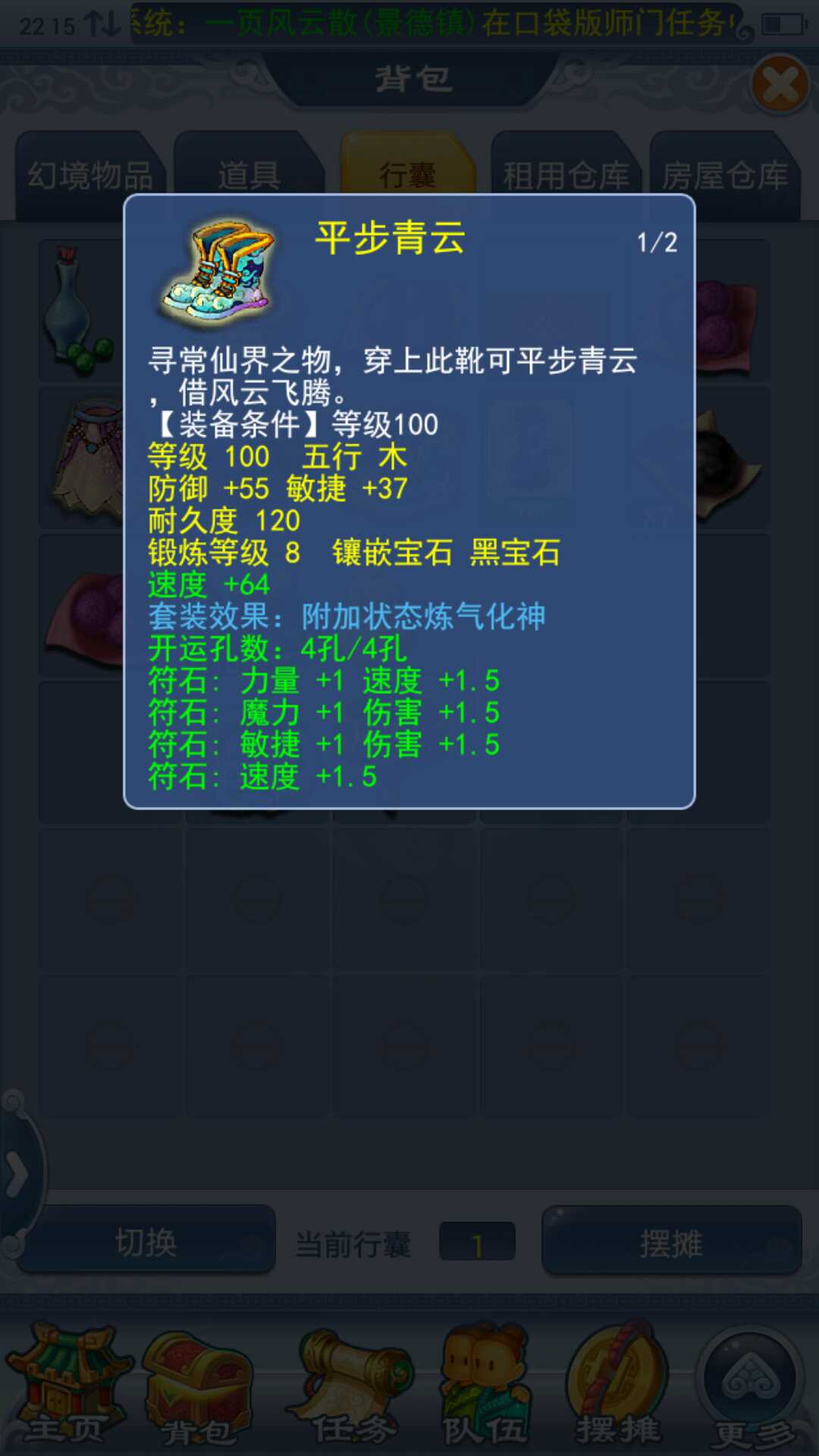Select the 行囊 tab
Screen dimensions: 819x1456
(408, 175)
